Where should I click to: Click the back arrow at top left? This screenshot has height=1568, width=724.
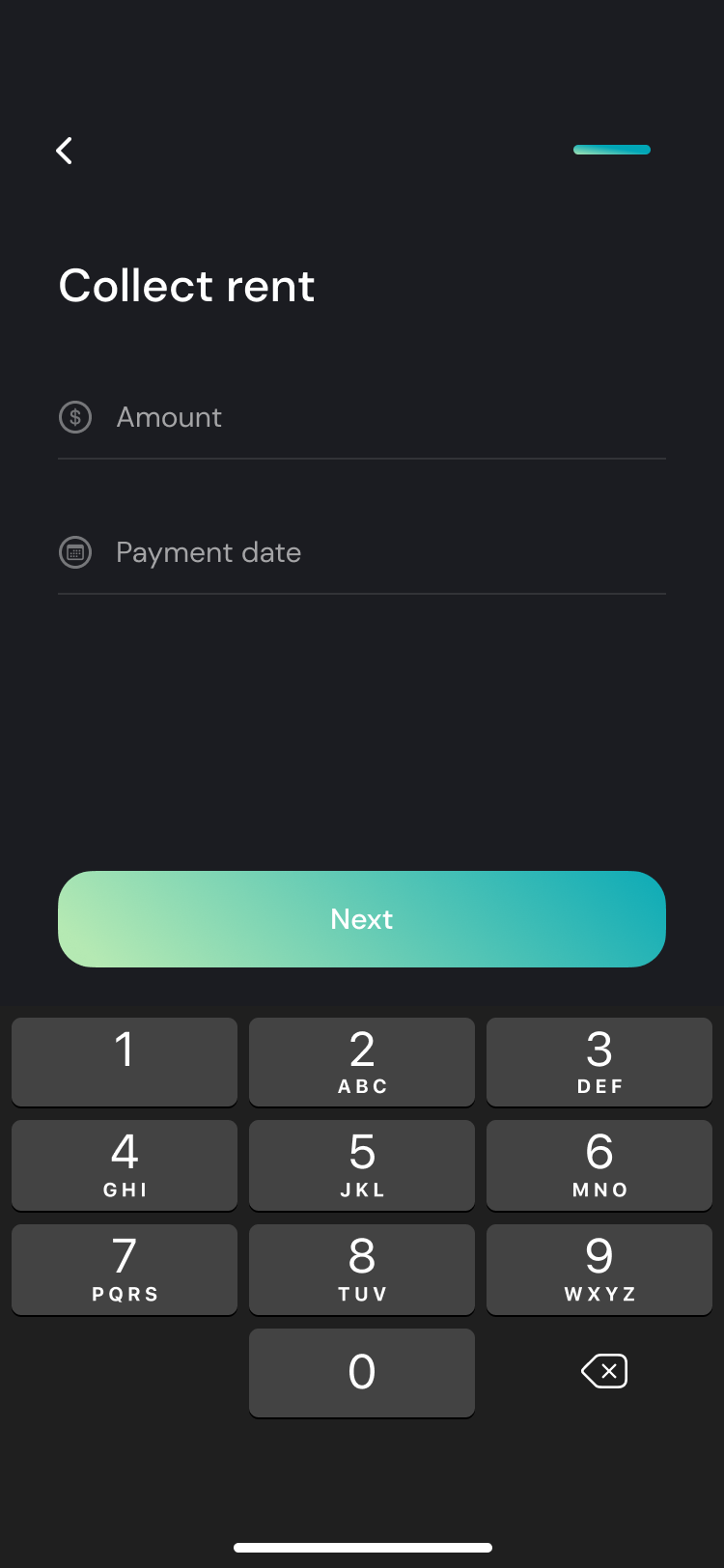64,151
